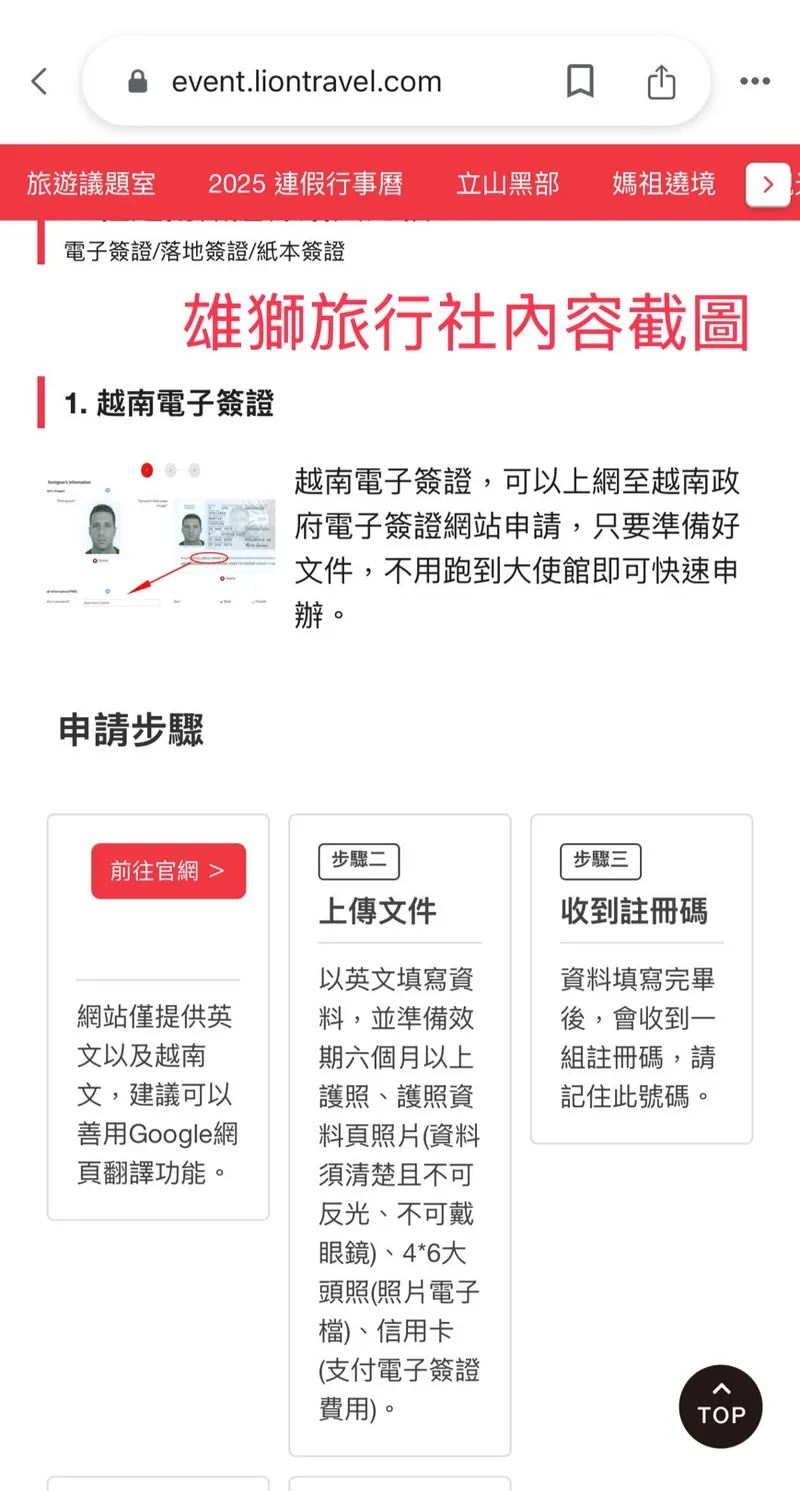Share this page
Viewport: 800px width, 1491px height.
(x=661, y=82)
